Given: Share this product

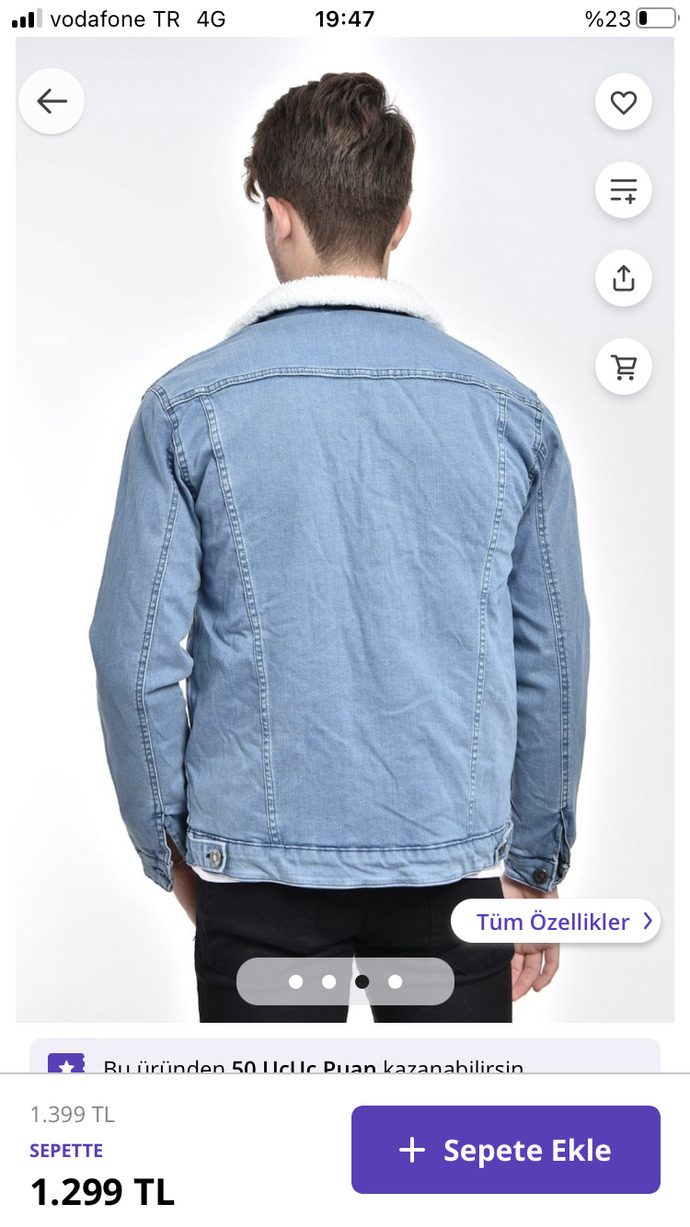Looking at the screenshot, I should (x=623, y=278).
